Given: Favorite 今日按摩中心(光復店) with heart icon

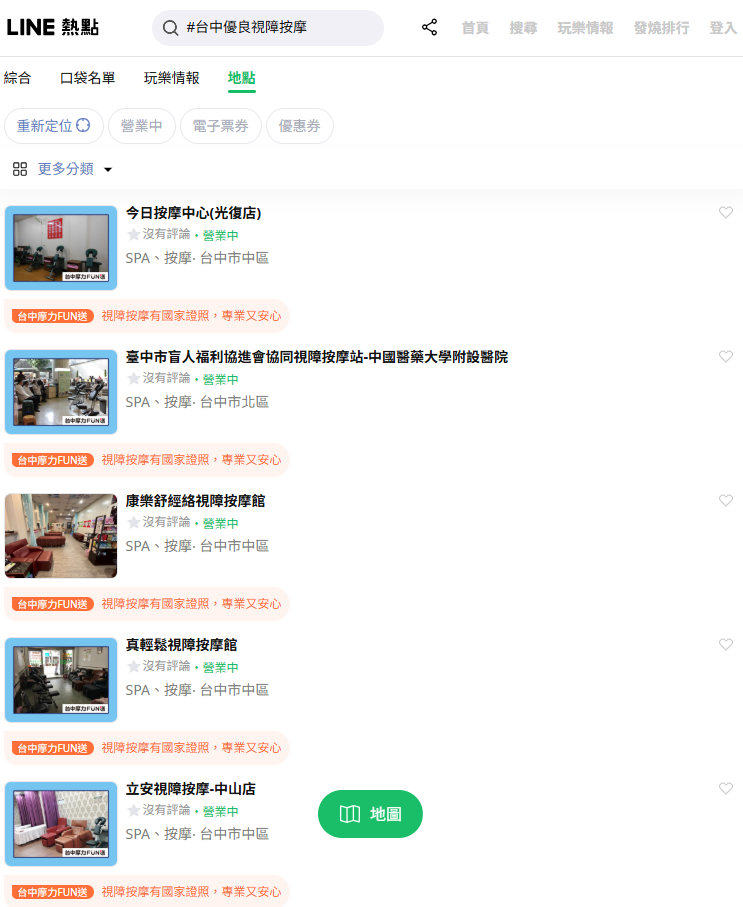Looking at the screenshot, I should pos(726,213).
